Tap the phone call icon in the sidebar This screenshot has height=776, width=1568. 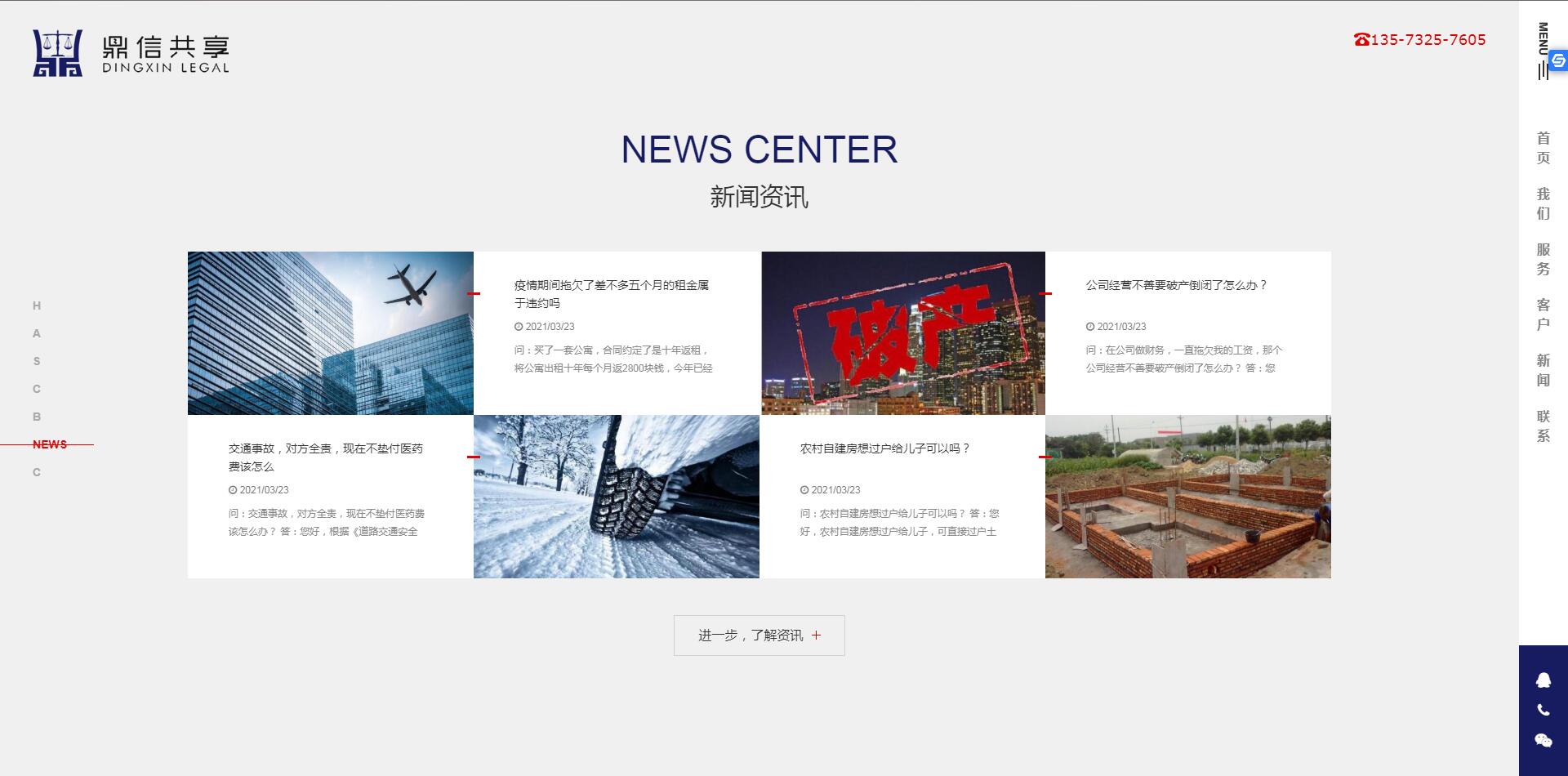1543,711
